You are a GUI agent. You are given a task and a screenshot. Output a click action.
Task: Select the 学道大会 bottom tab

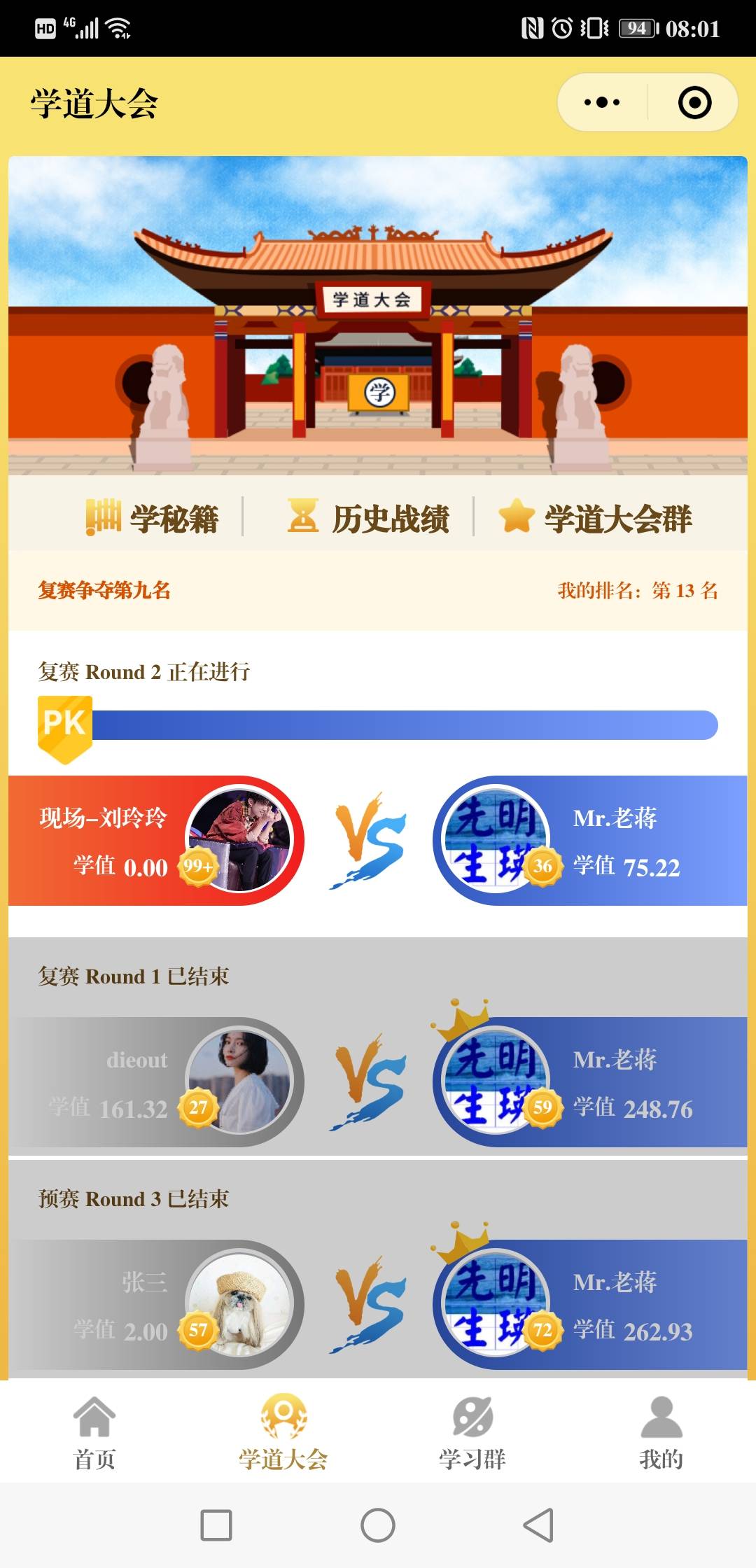click(283, 1431)
